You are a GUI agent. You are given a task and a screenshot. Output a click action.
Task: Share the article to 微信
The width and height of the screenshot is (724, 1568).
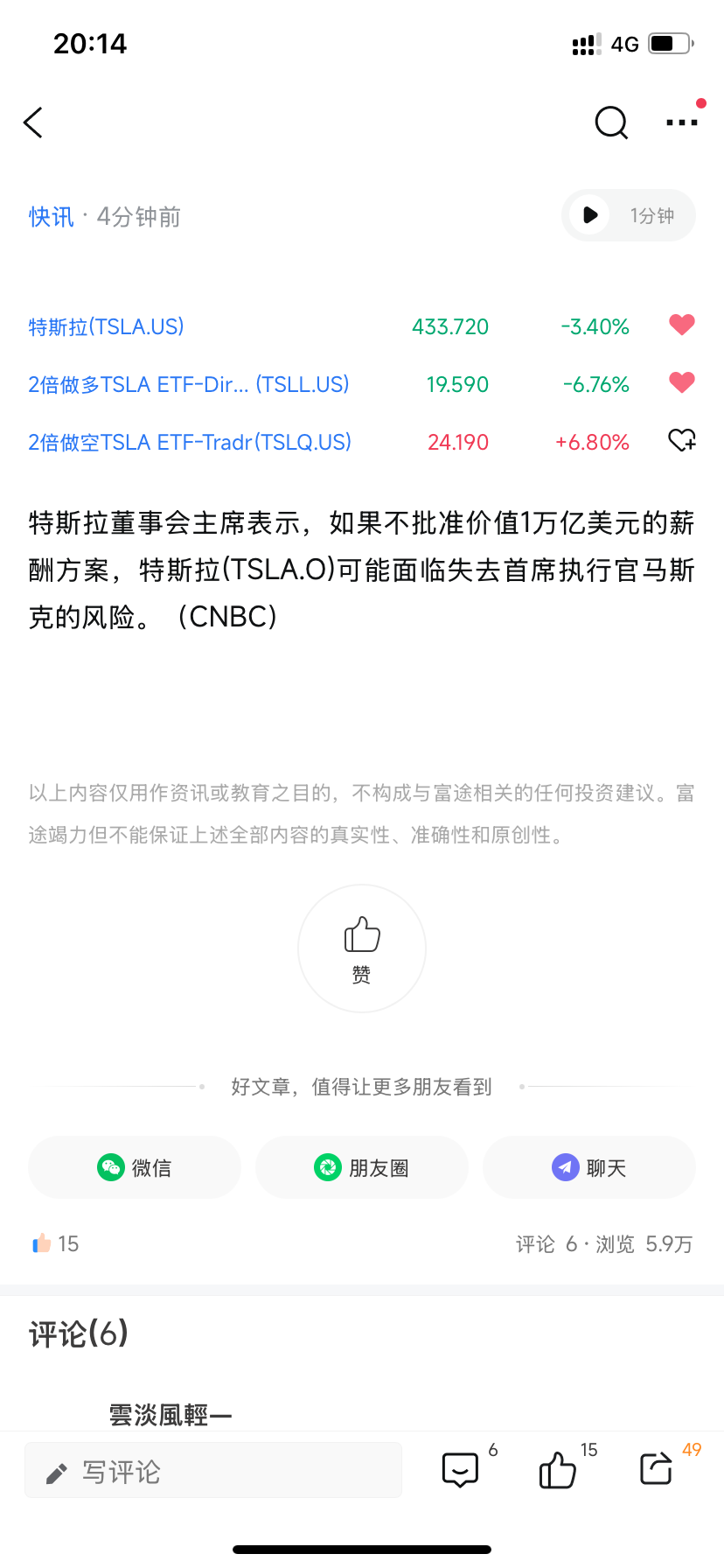135,1167
